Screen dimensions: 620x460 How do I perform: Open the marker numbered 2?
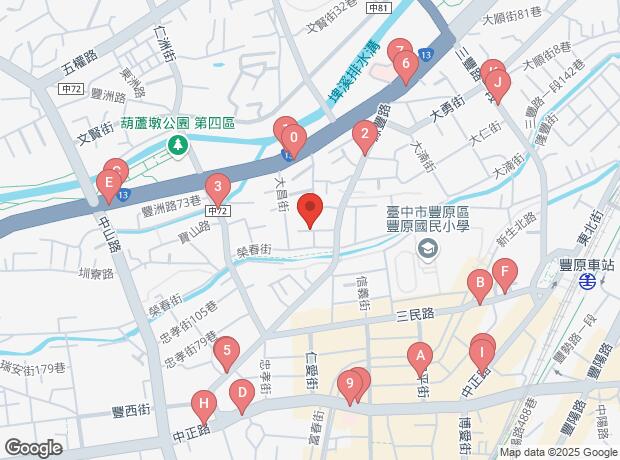pyautogui.click(x=365, y=134)
